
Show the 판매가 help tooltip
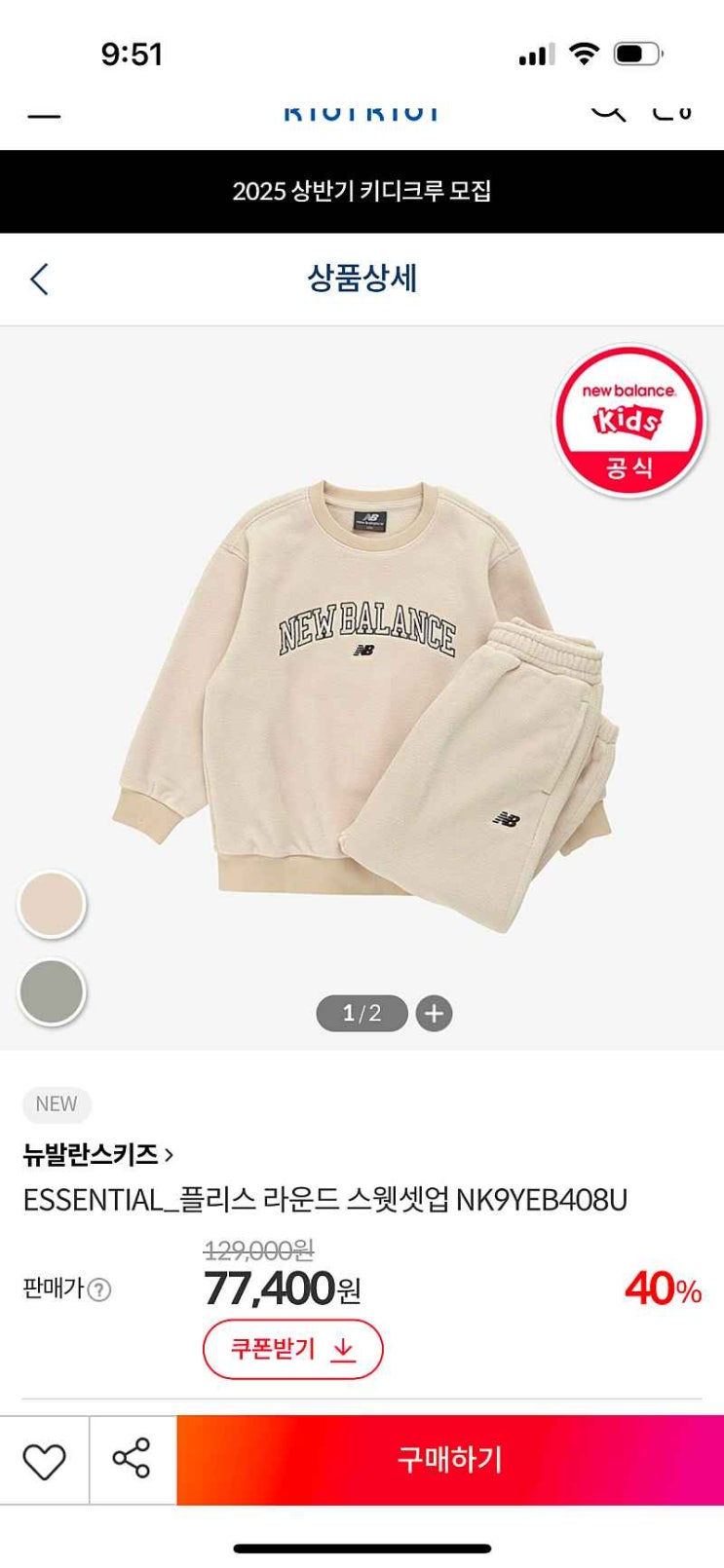tap(99, 1290)
